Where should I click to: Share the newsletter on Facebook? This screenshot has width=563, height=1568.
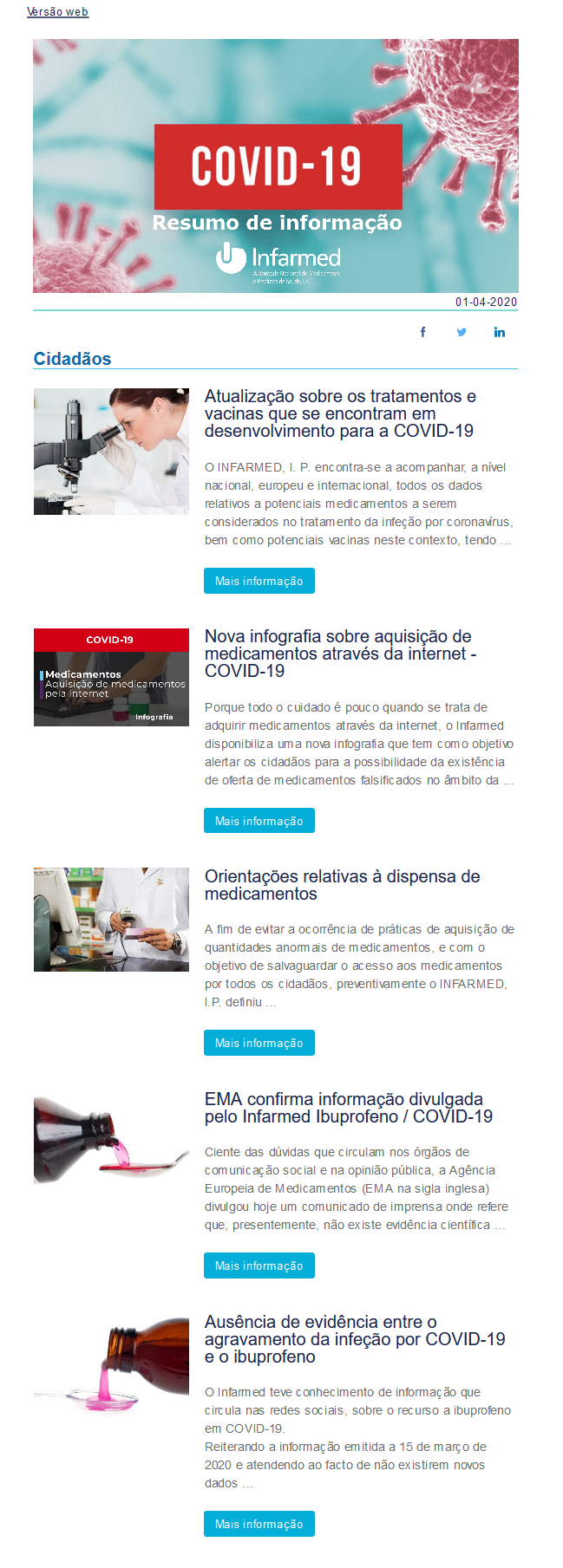[423, 332]
